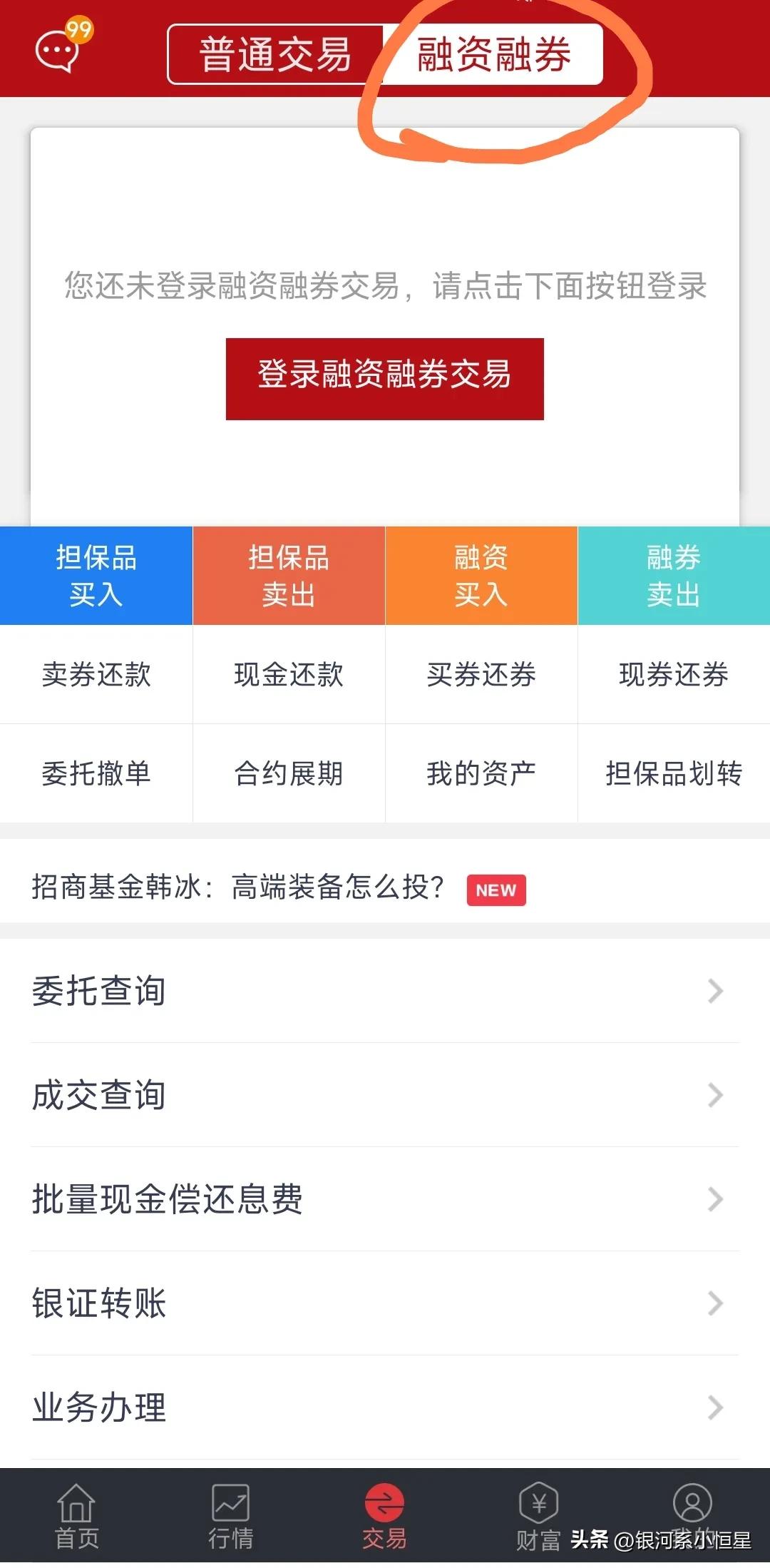
Task: Expand the 银证转账 row chevron
Action: (x=715, y=1304)
